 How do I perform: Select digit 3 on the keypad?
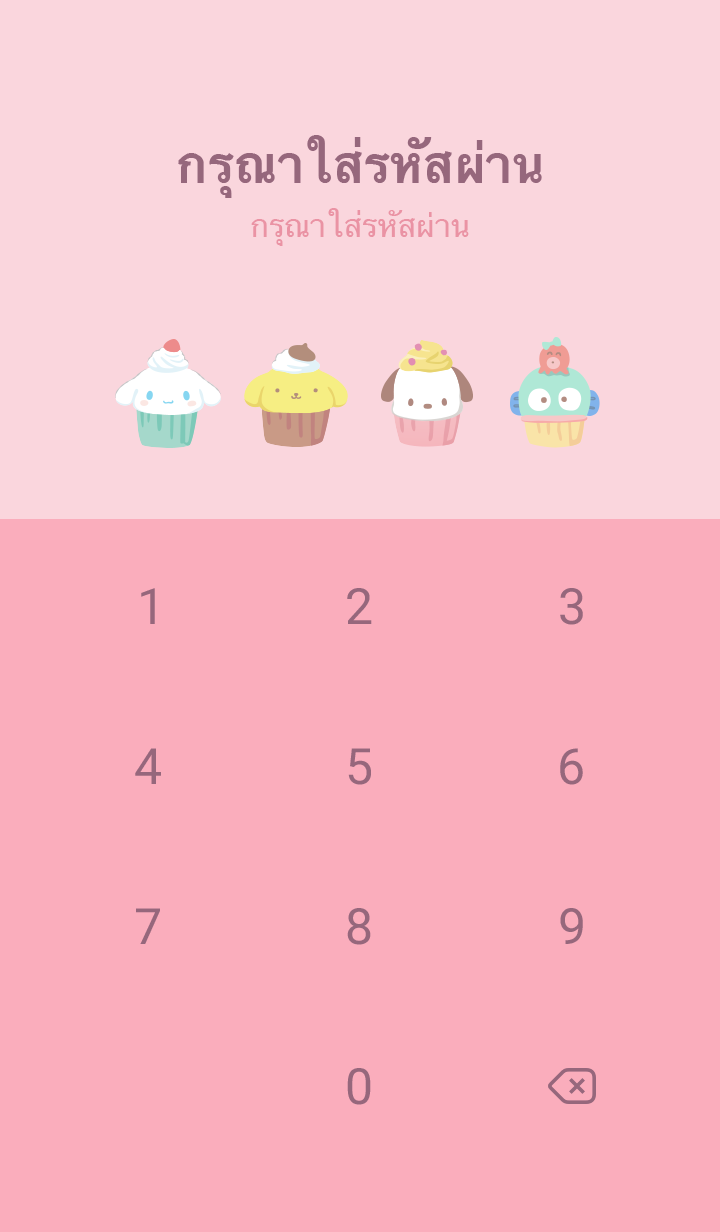pyautogui.click(x=571, y=607)
